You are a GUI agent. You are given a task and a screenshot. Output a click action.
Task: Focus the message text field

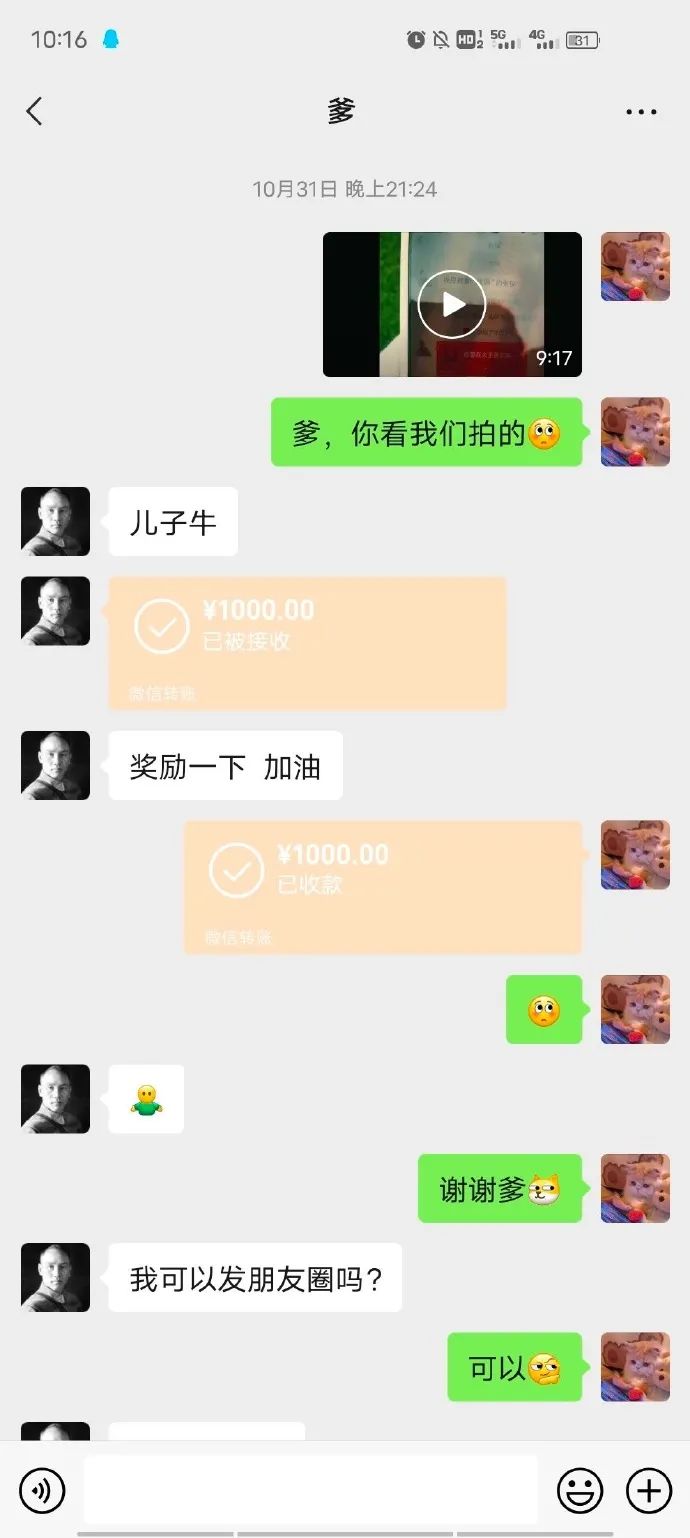tap(310, 1490)
